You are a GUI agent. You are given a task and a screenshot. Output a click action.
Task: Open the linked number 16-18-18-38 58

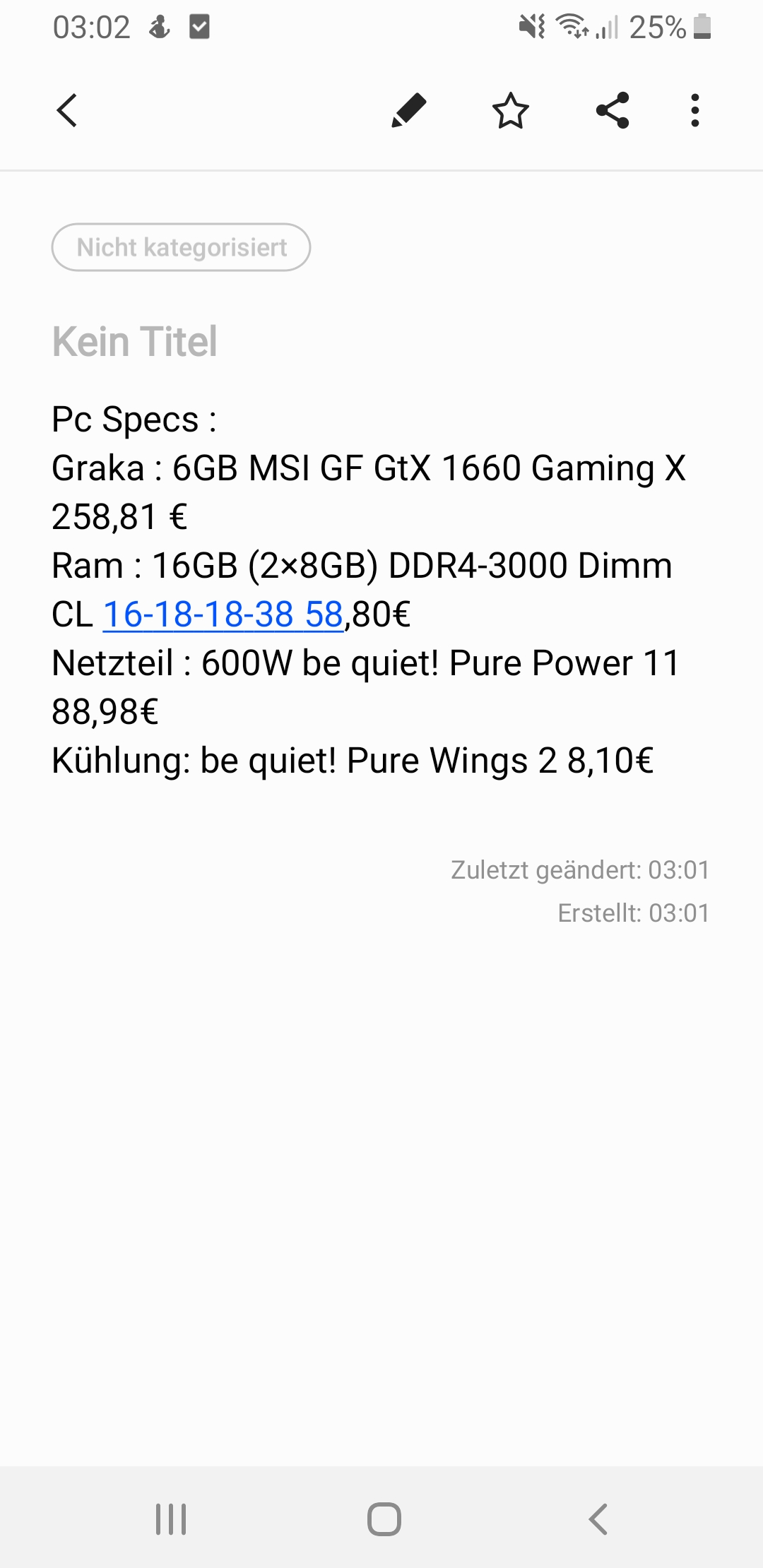click(223, 614)
